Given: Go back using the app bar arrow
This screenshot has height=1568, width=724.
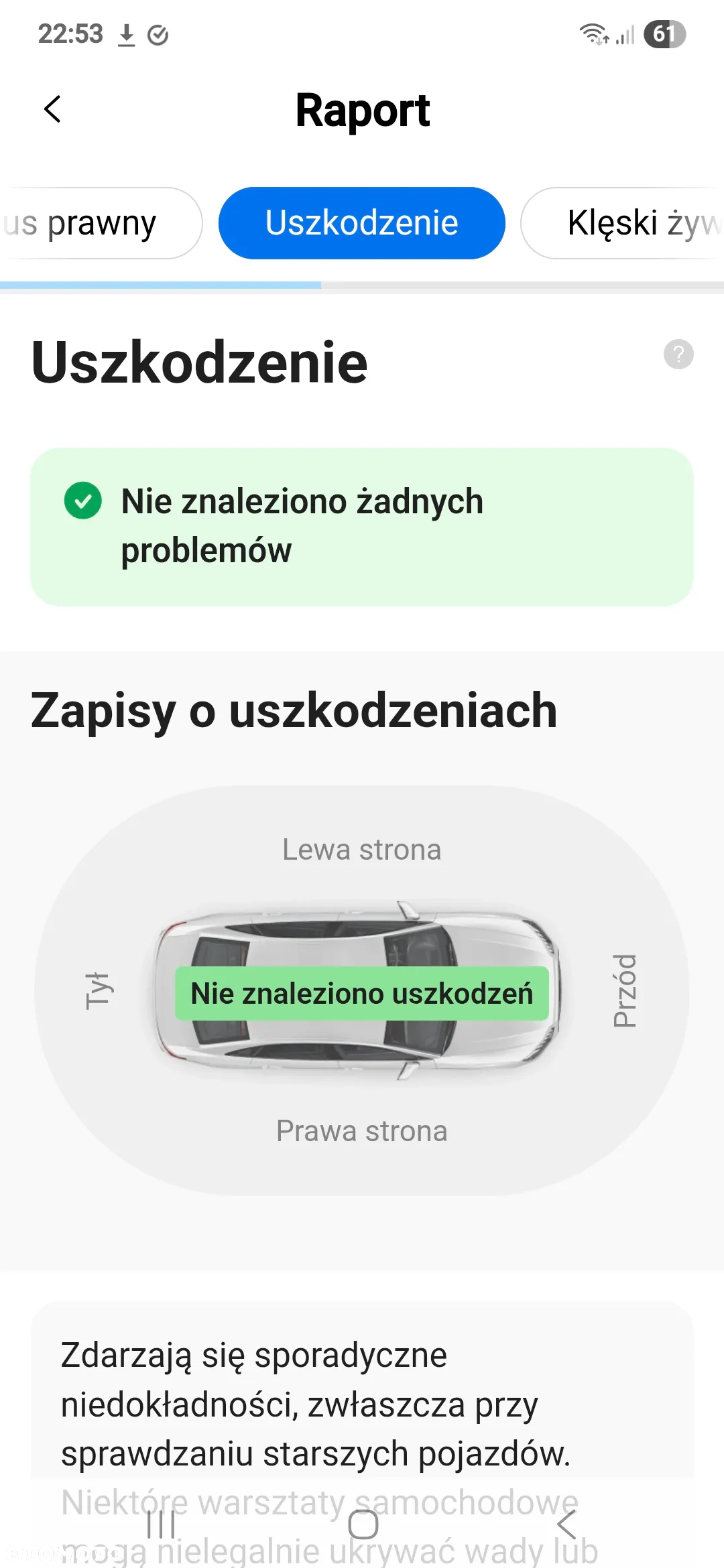Looking at the screenshot, I should click(52, 109).
